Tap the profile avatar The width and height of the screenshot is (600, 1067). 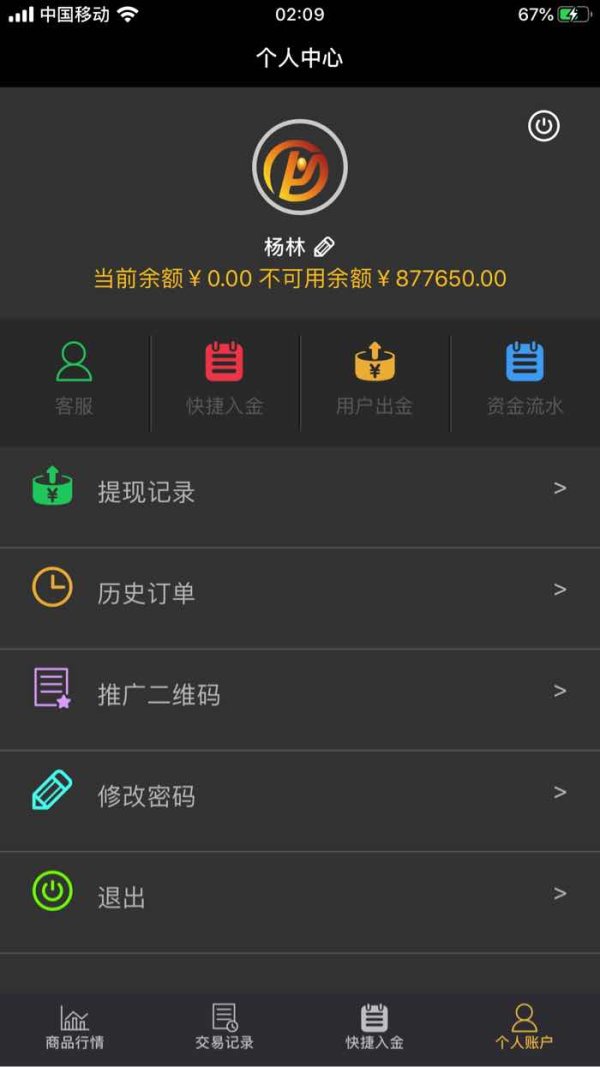[300, 167]
